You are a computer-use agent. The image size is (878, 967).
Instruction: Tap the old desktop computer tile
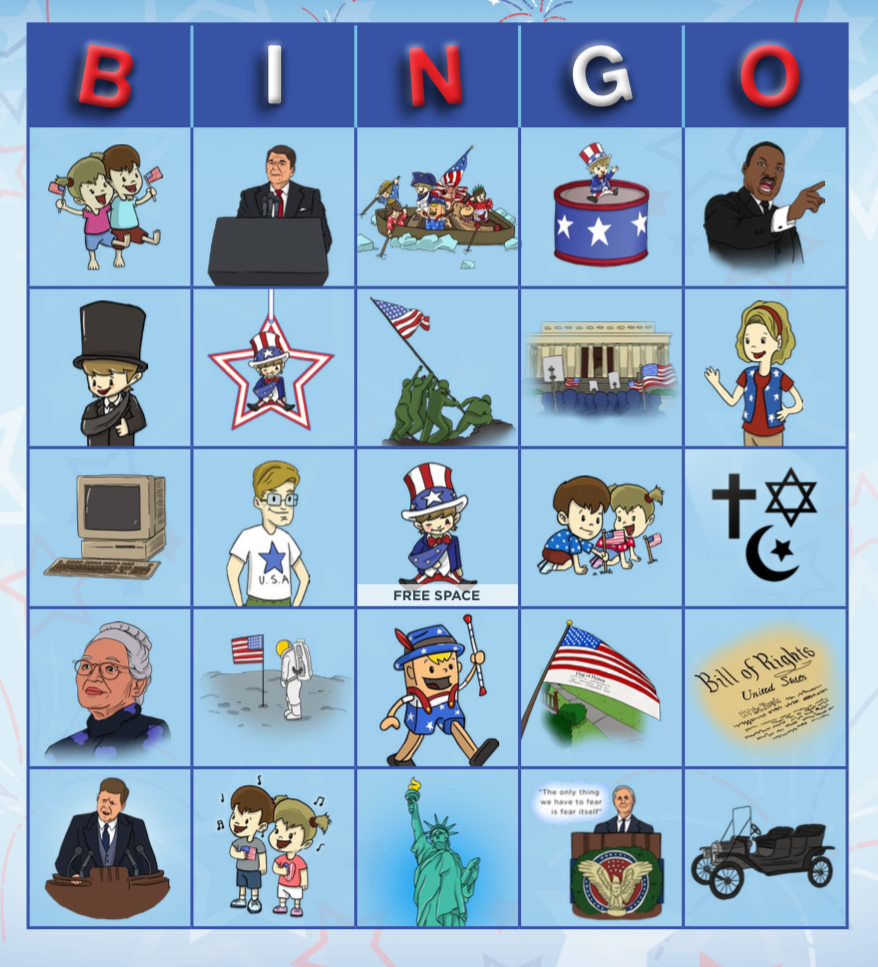[x=109, y=527]
